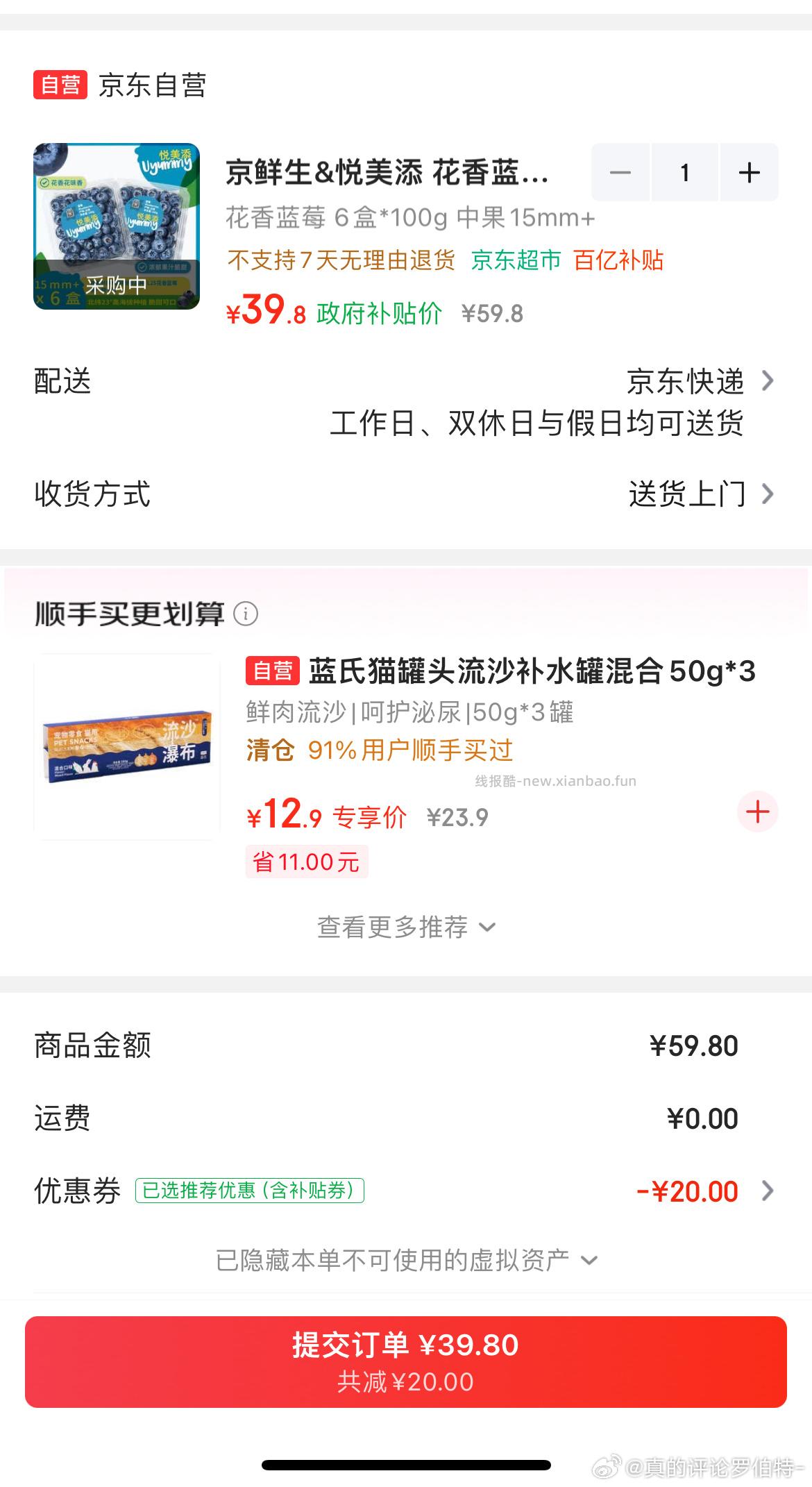Image resolution: width=812 pixels, height=1487 pixels.
Task: Open the blueberry product thumbnail
Action: point(117,226)
